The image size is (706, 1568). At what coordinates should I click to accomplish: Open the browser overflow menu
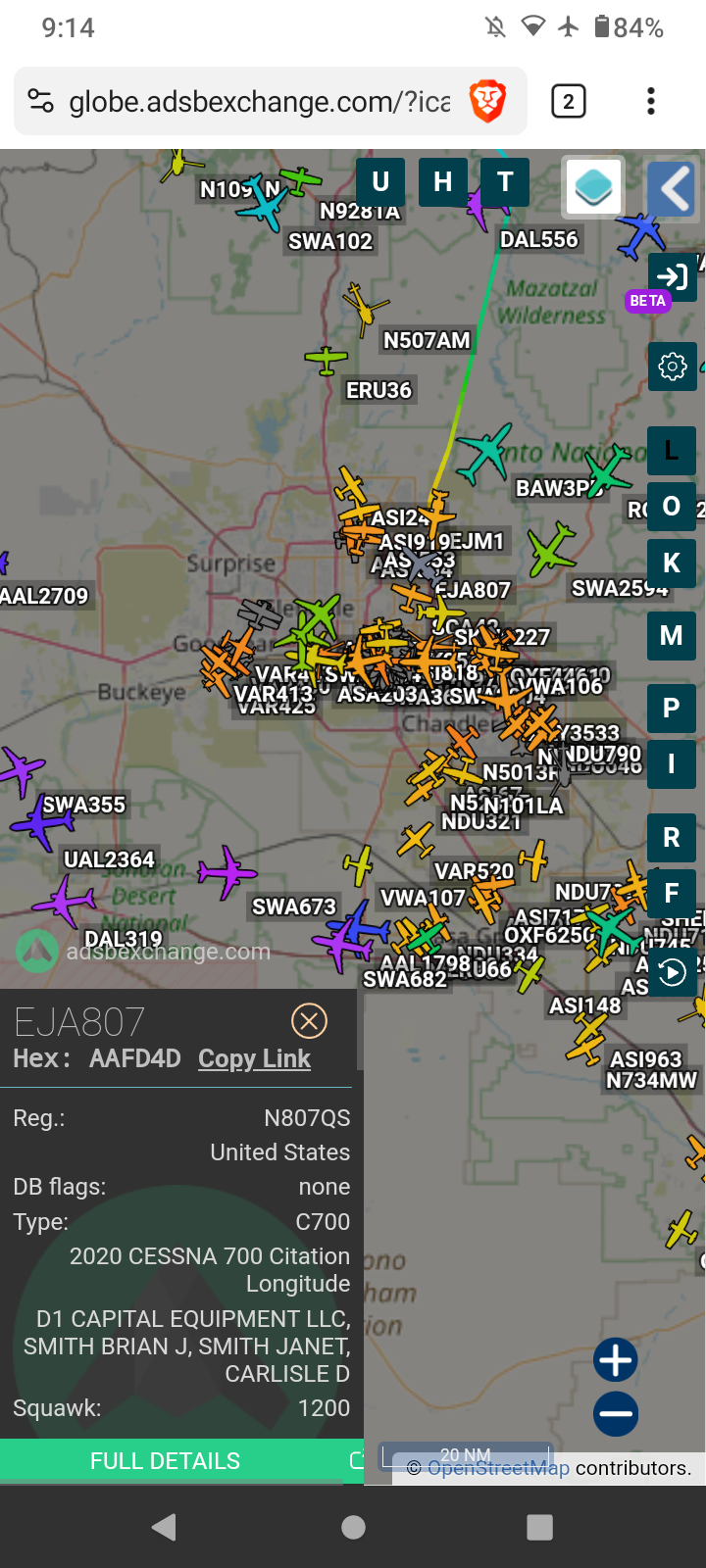click(650, 101)
